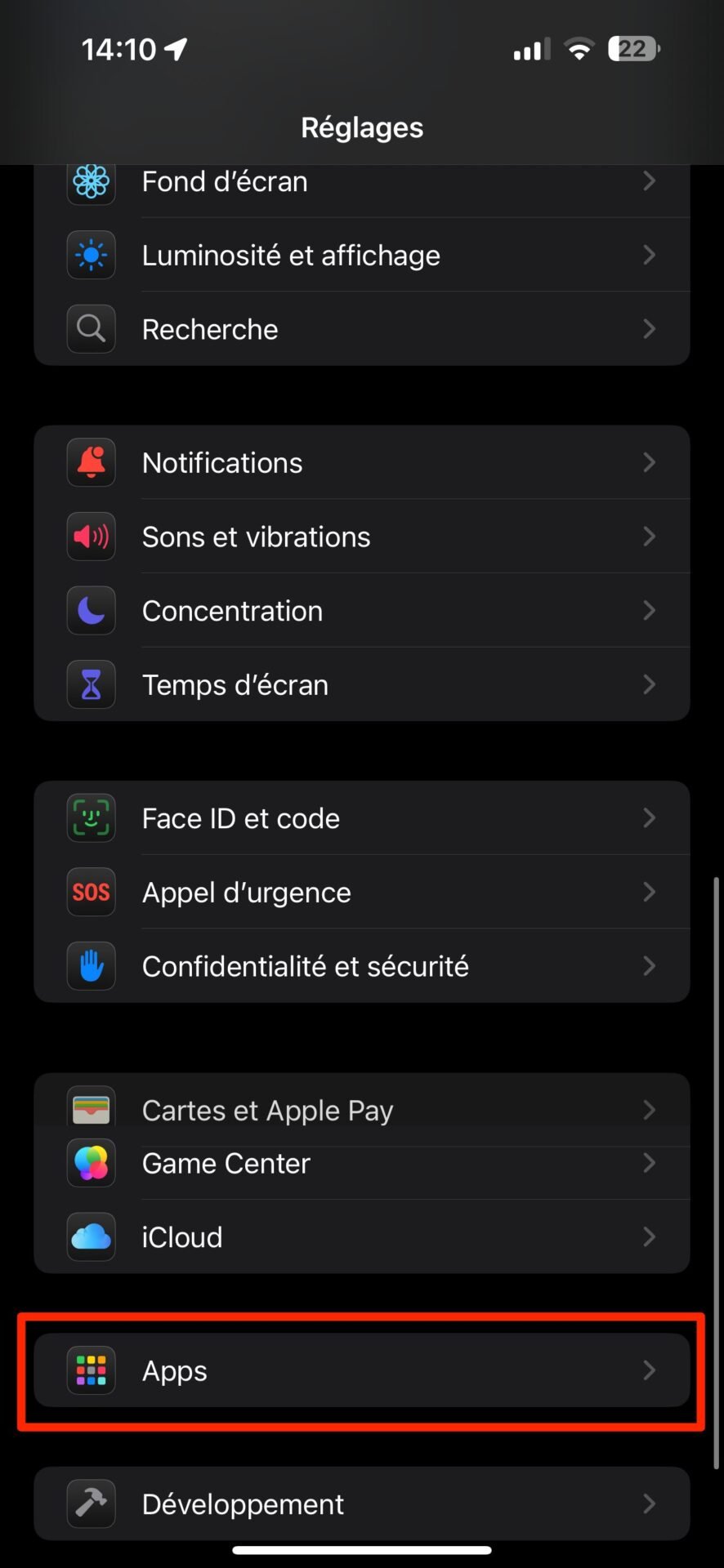This screenshot has height=1568, width=724.
Task: Open Confidentialité et sécurité
Action: 362,966
